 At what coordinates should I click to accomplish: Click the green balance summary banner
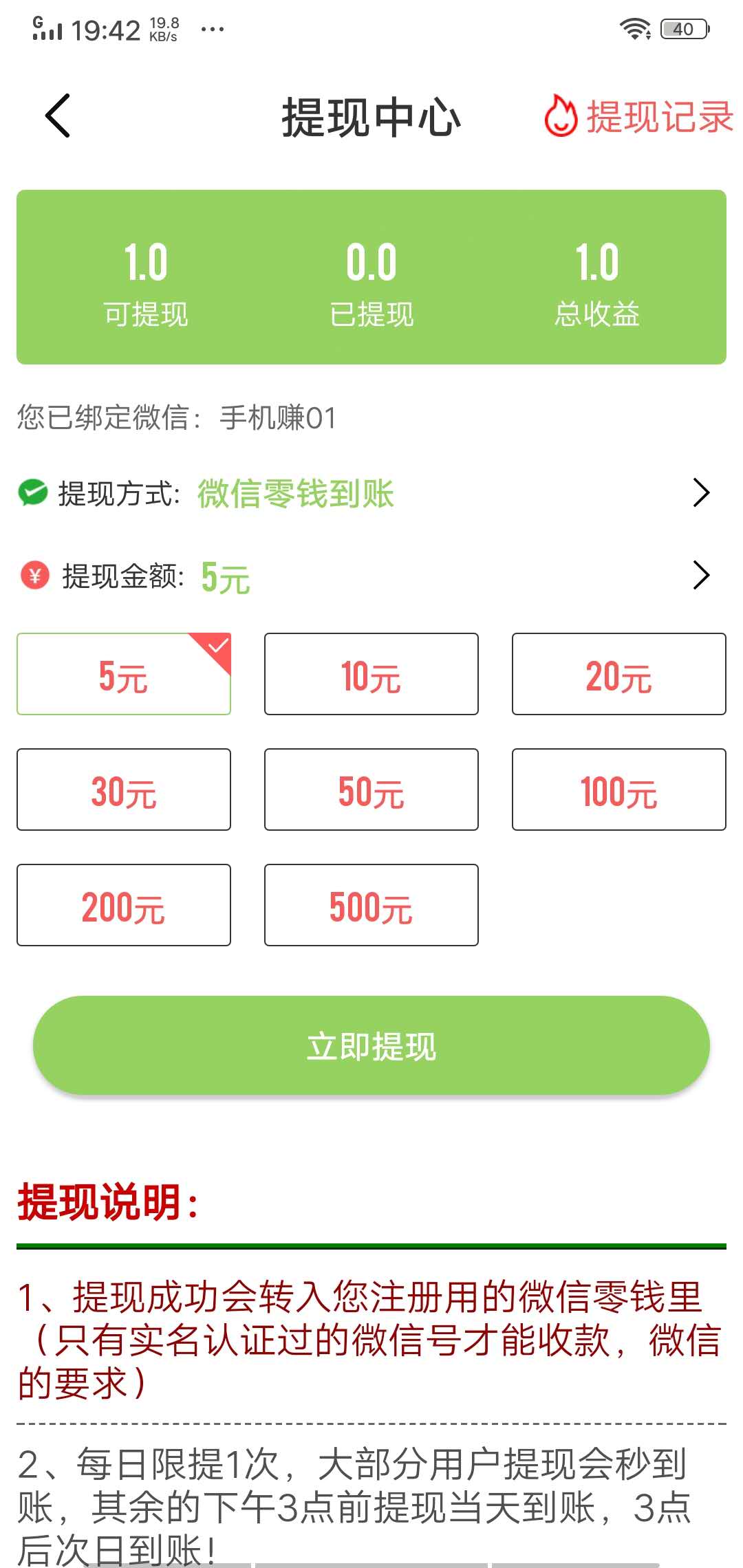[371, 275]
